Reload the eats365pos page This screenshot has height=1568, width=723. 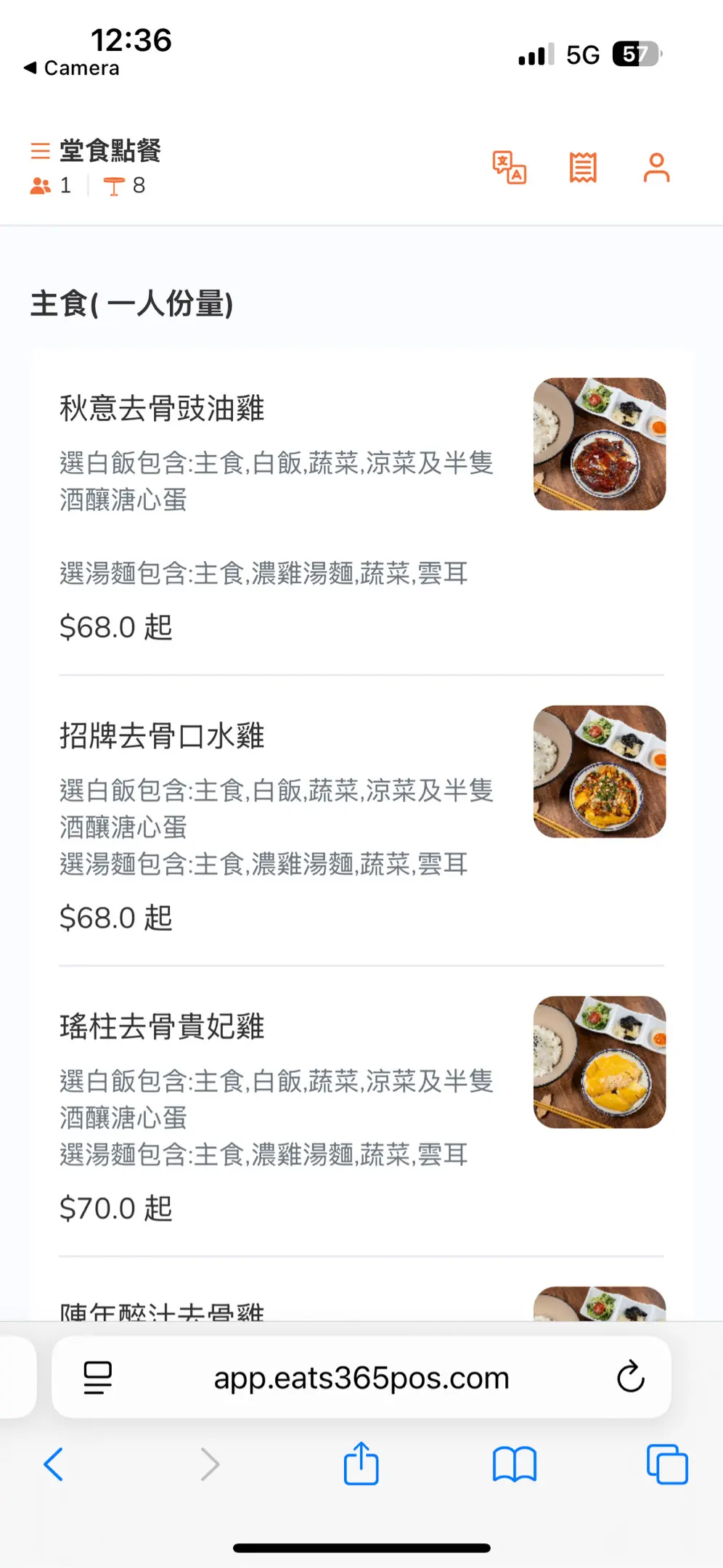630,1377
